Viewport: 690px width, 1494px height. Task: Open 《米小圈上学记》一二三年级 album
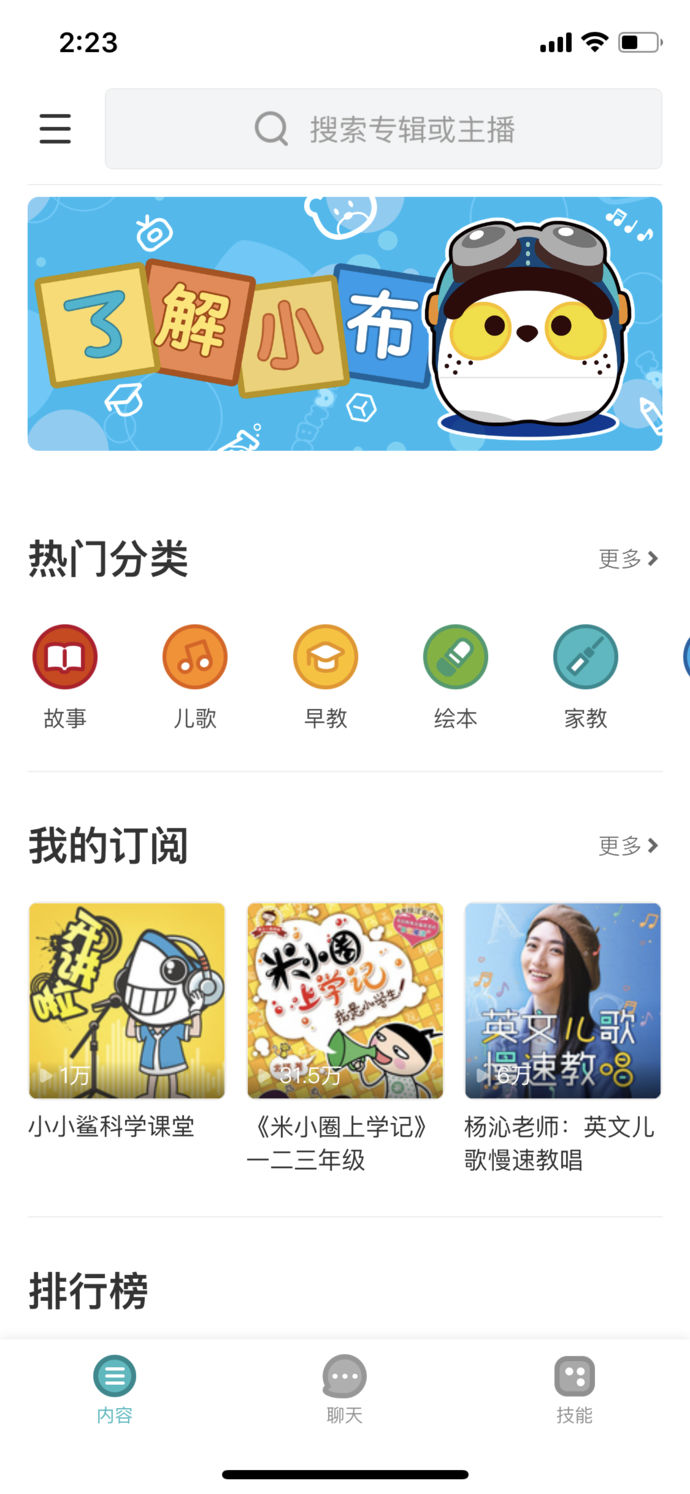point(345,1001)
